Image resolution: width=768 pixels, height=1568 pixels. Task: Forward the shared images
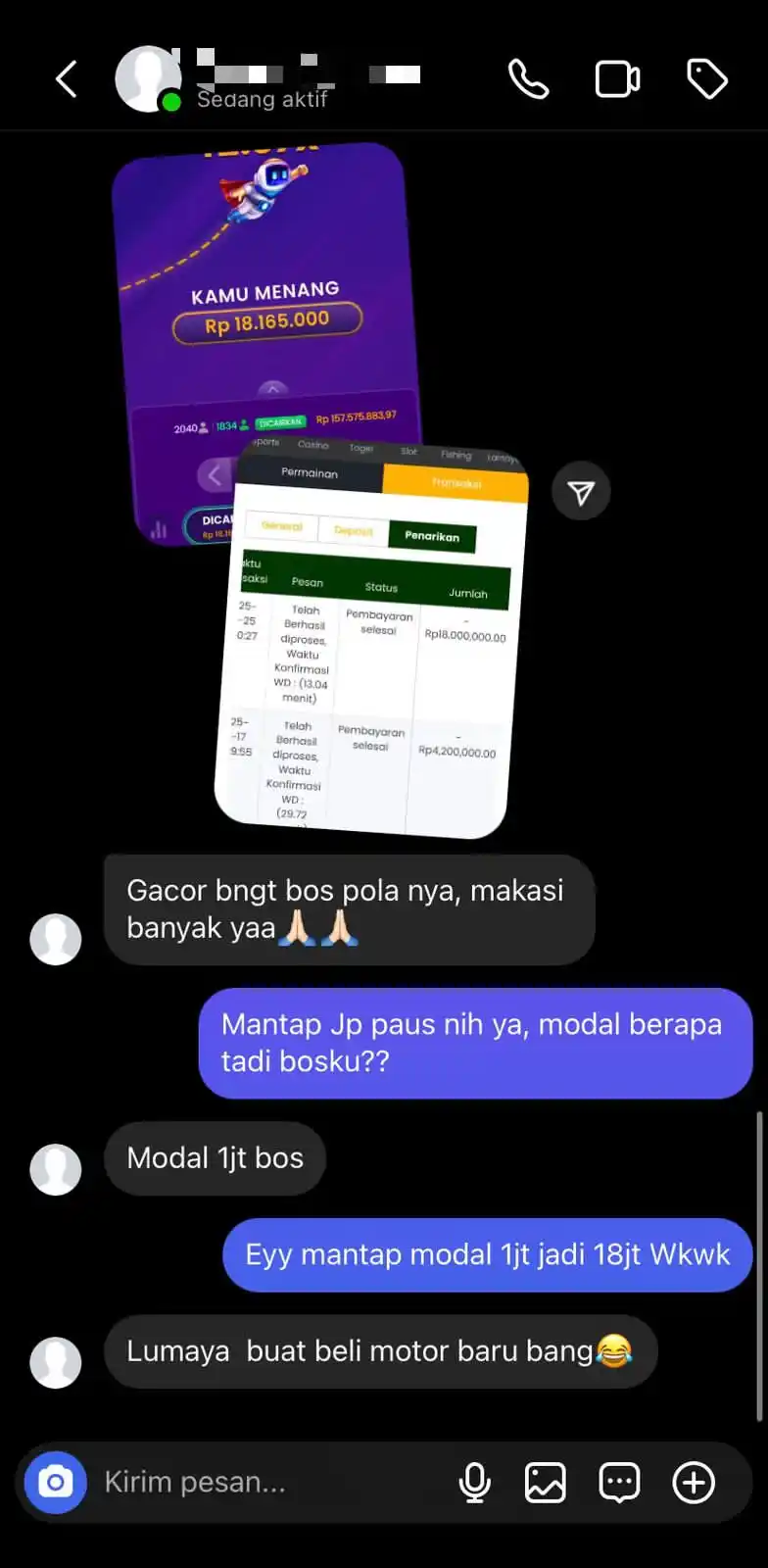pyautogui.click(x=581, y=492)
